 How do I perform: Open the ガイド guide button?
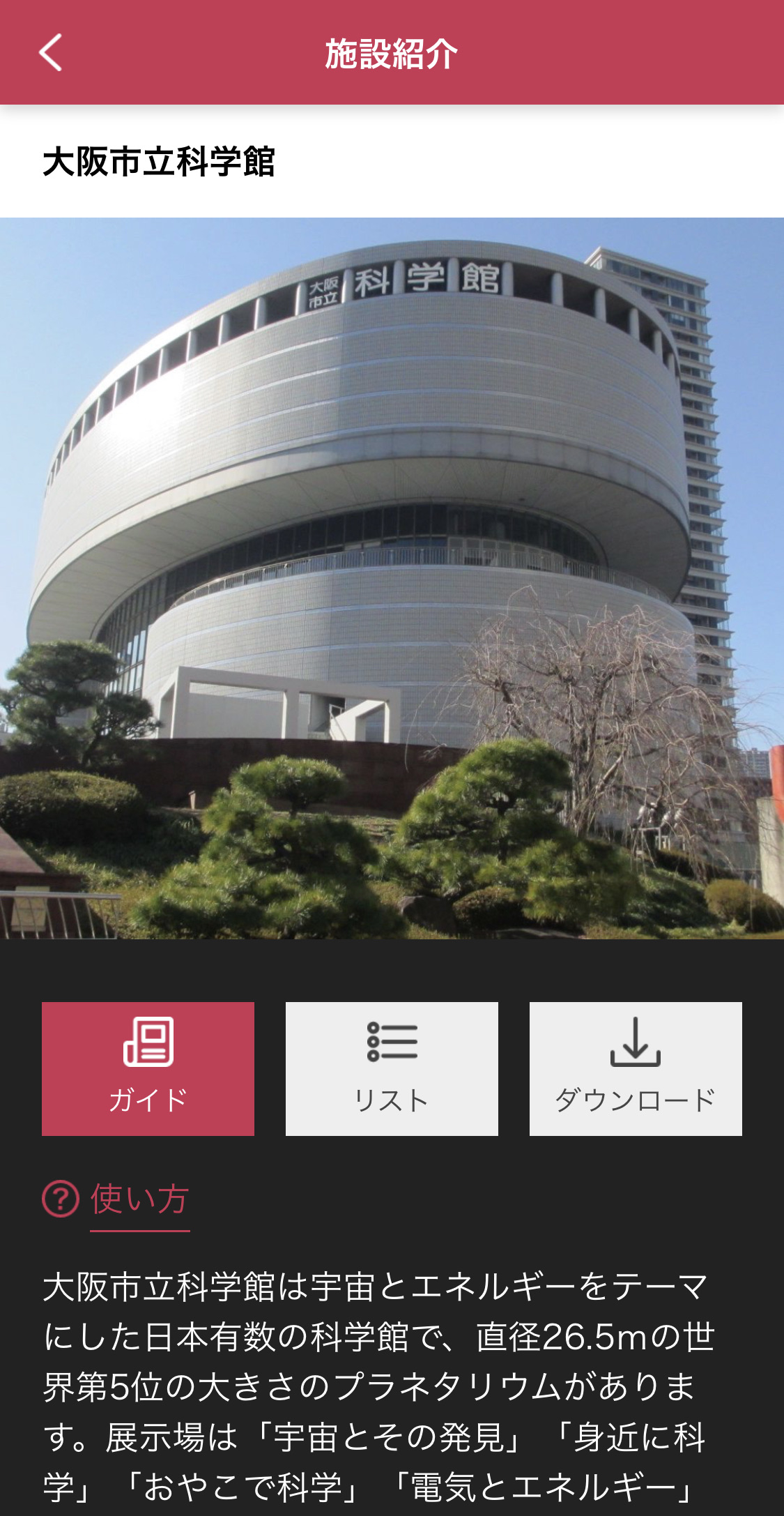[148, 1068]
